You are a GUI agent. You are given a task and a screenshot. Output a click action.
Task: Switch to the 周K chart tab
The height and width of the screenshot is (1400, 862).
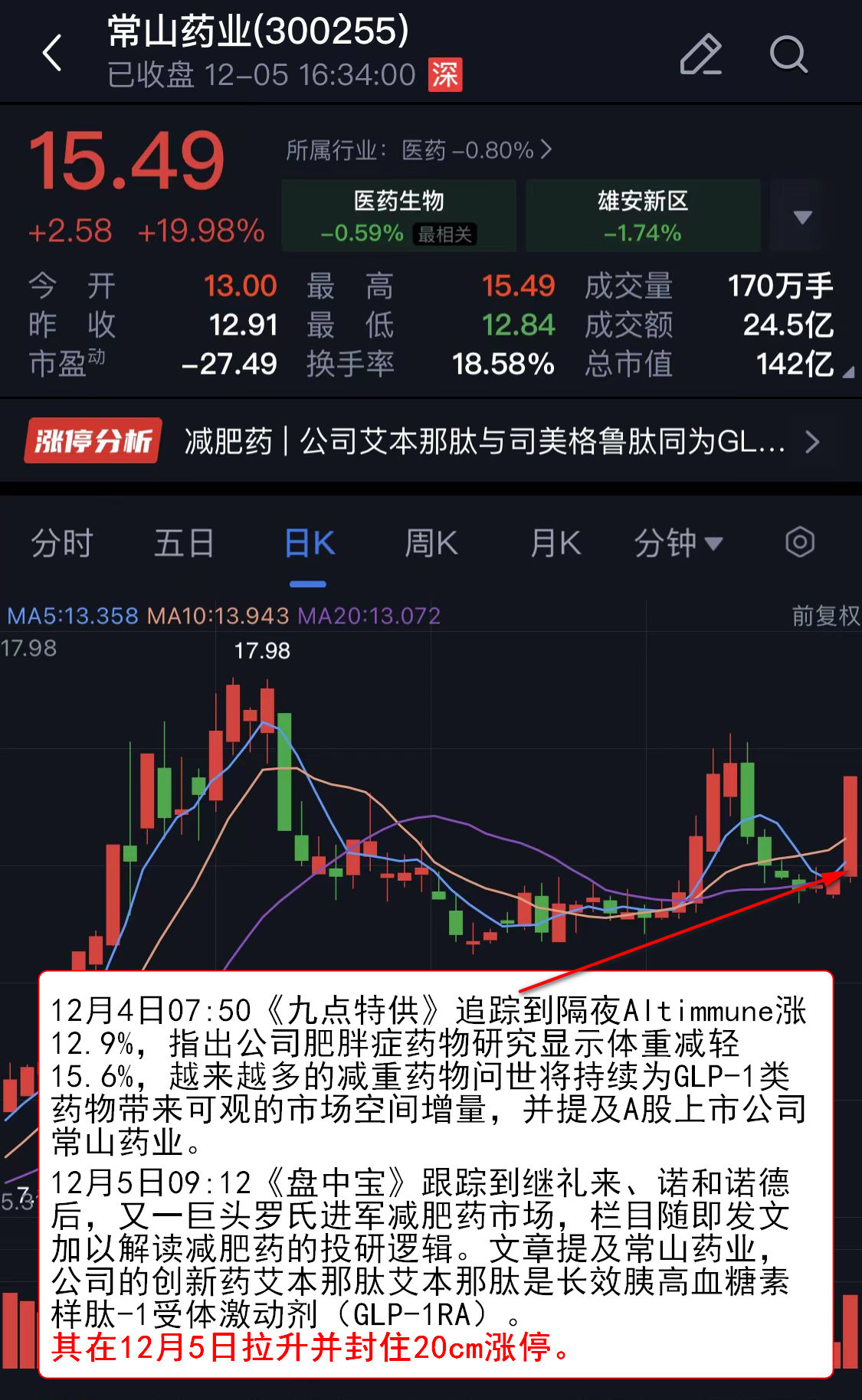point(431,544)
